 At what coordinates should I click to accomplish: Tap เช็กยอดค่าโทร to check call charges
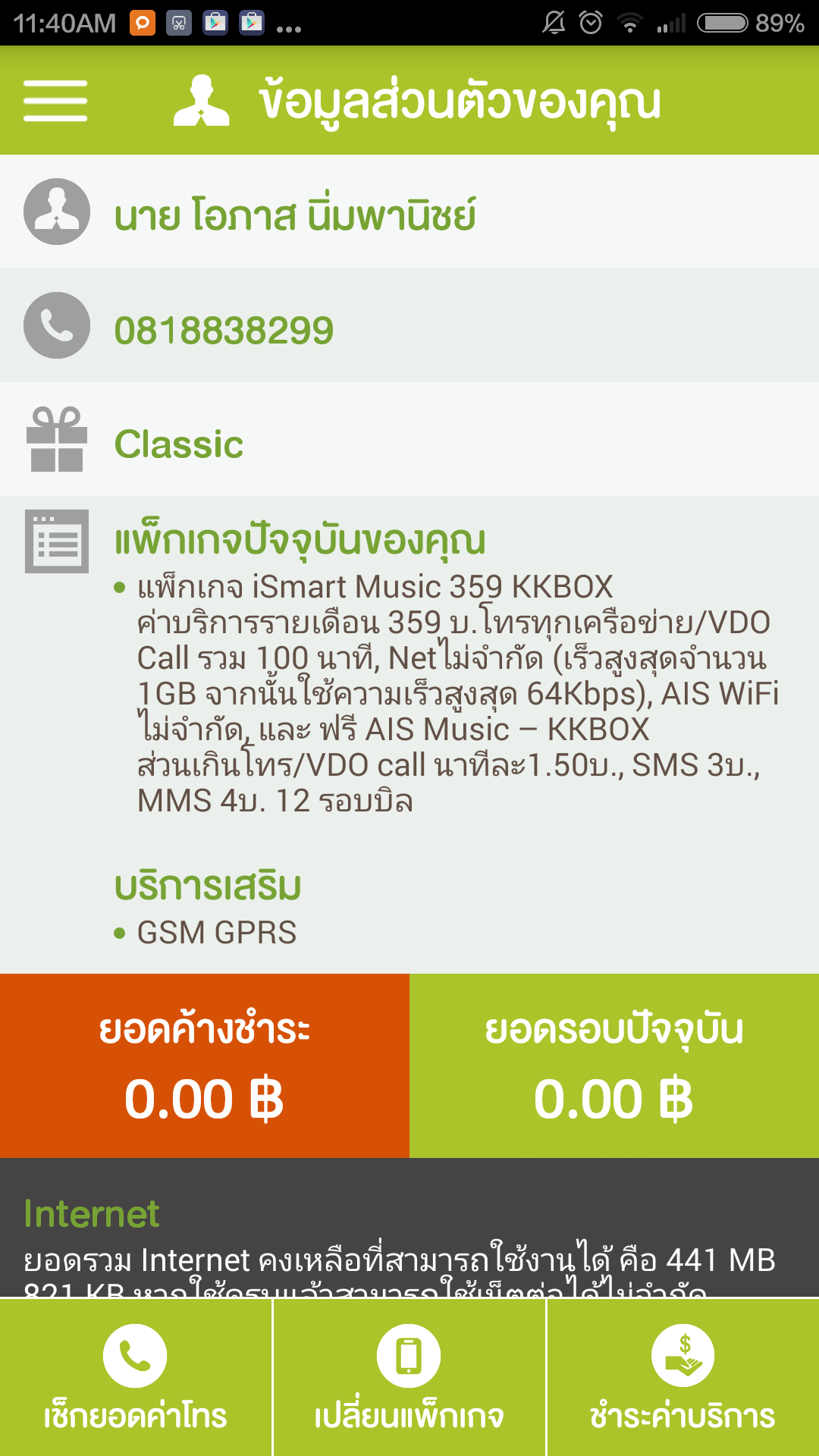[136, 1377]
